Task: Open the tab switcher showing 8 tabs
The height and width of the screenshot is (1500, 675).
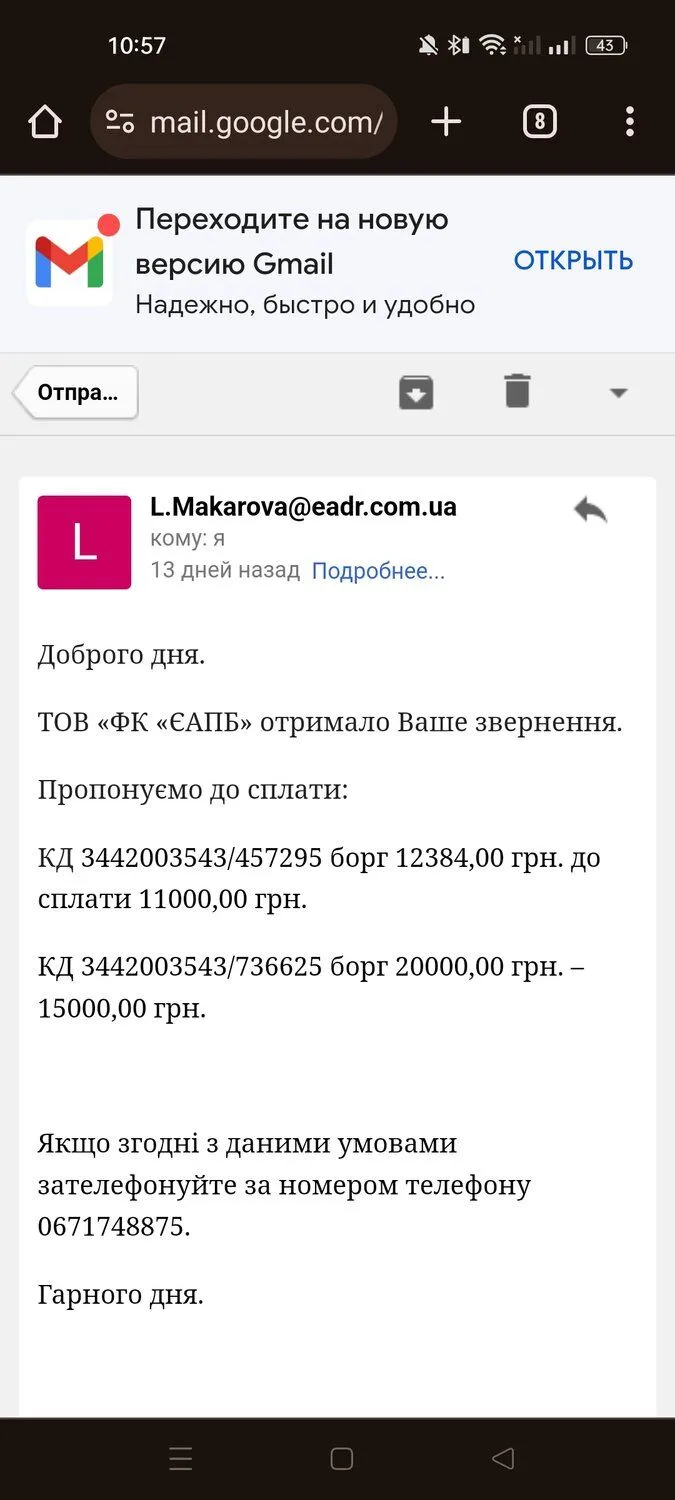Action: (x=539, y=122)
